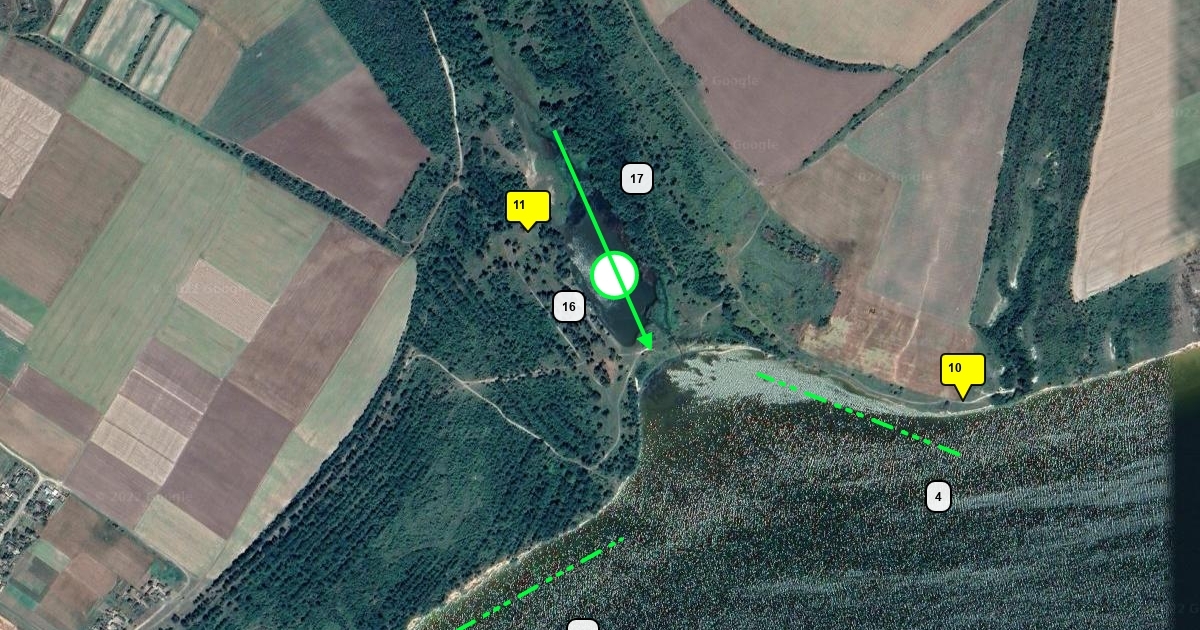The height and width of the screenshot is (630, 1200).
Task: Select the white label numbered 4
Action: [938, 496]
